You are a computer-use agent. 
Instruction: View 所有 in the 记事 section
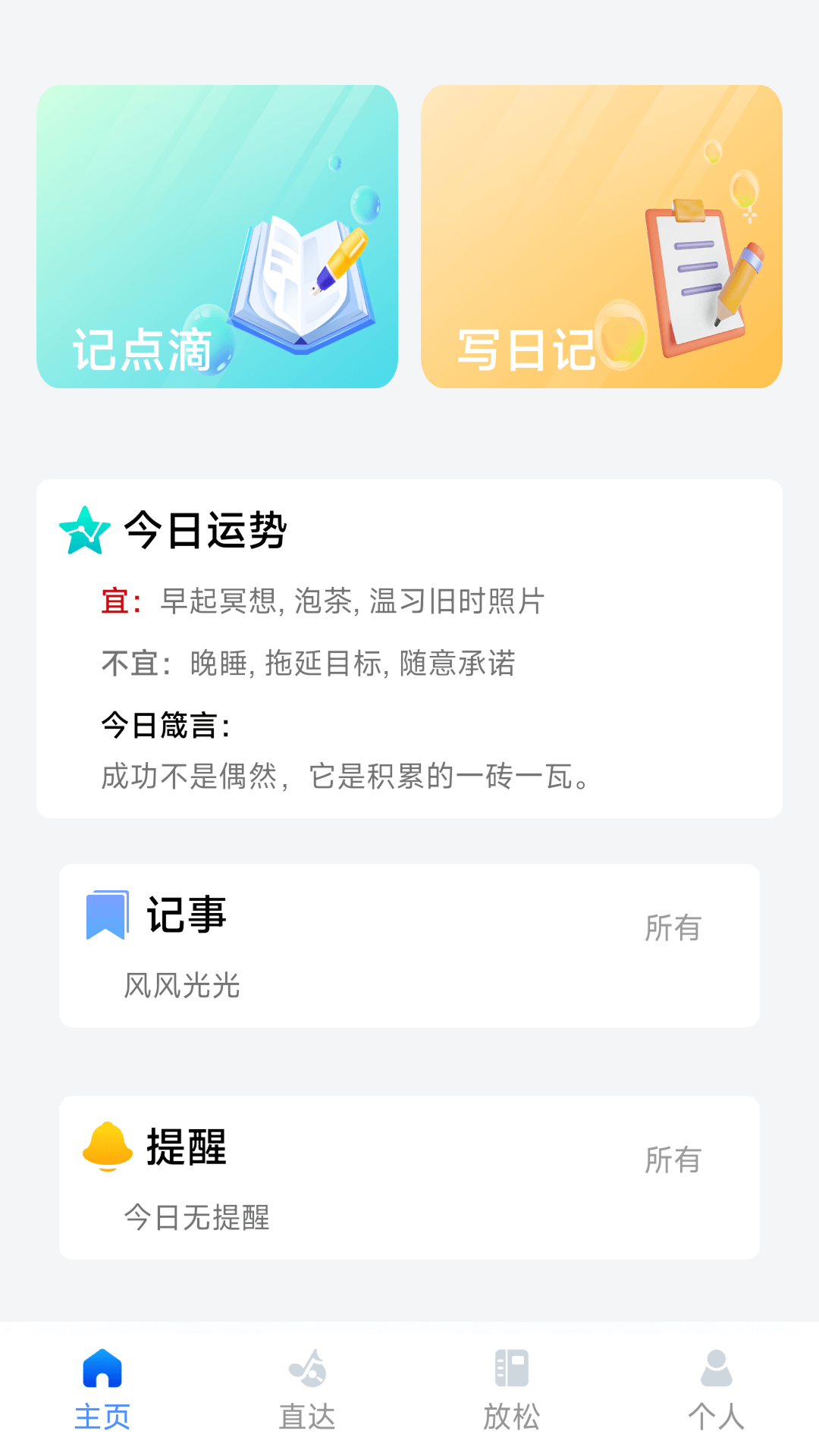(x=673, y=927)
